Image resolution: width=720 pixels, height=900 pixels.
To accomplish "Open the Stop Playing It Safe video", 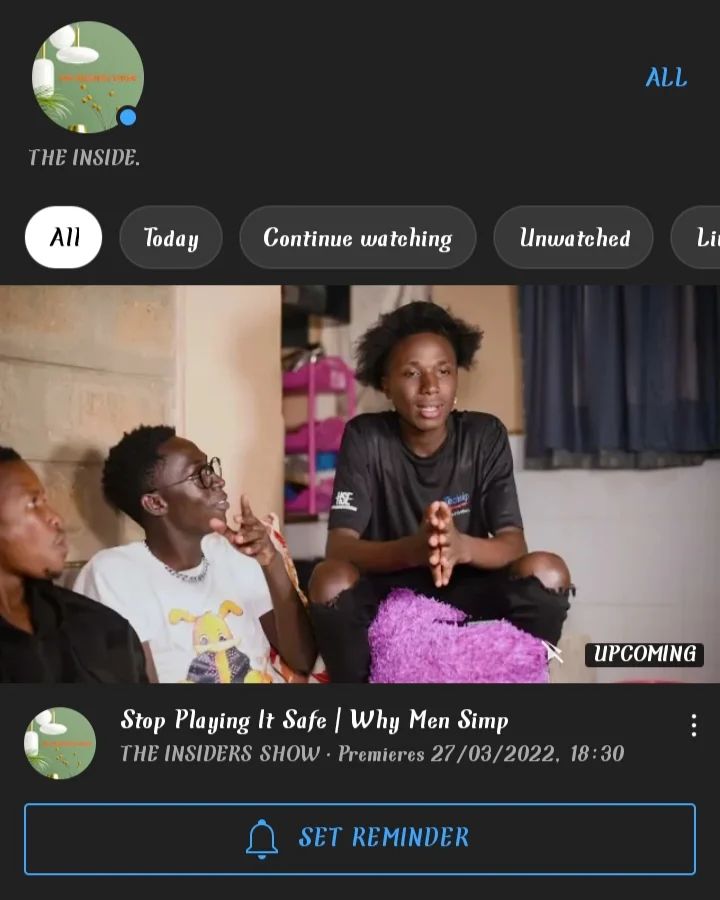I will point(360,484).
